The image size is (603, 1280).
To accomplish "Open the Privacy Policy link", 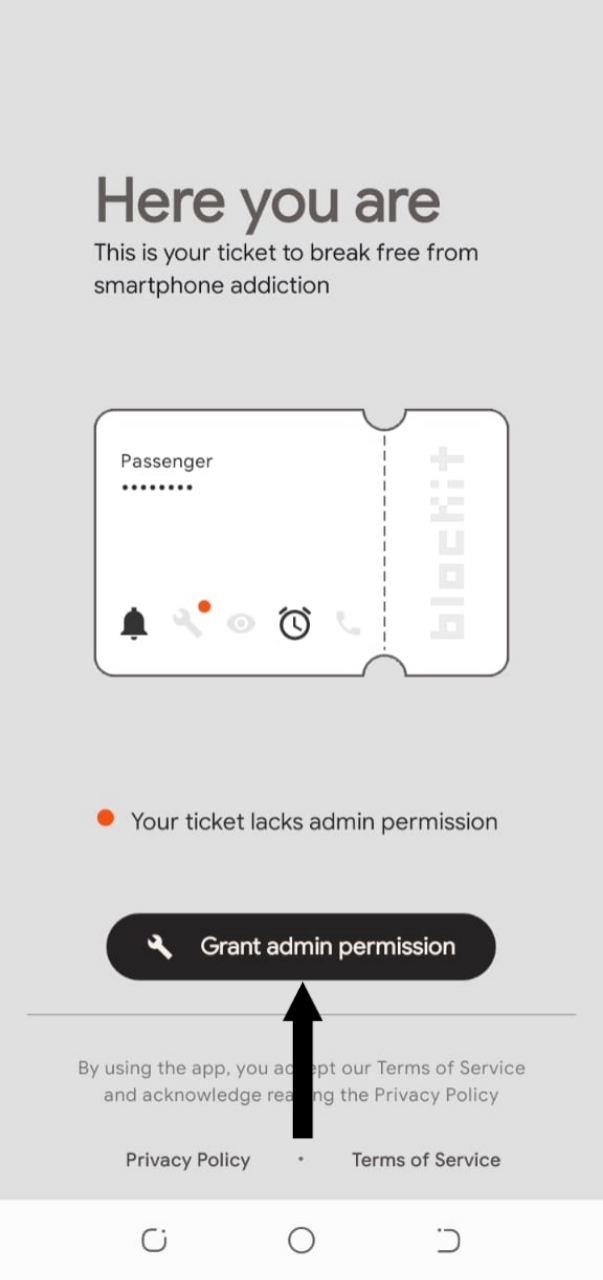I will coord(188,1160).
